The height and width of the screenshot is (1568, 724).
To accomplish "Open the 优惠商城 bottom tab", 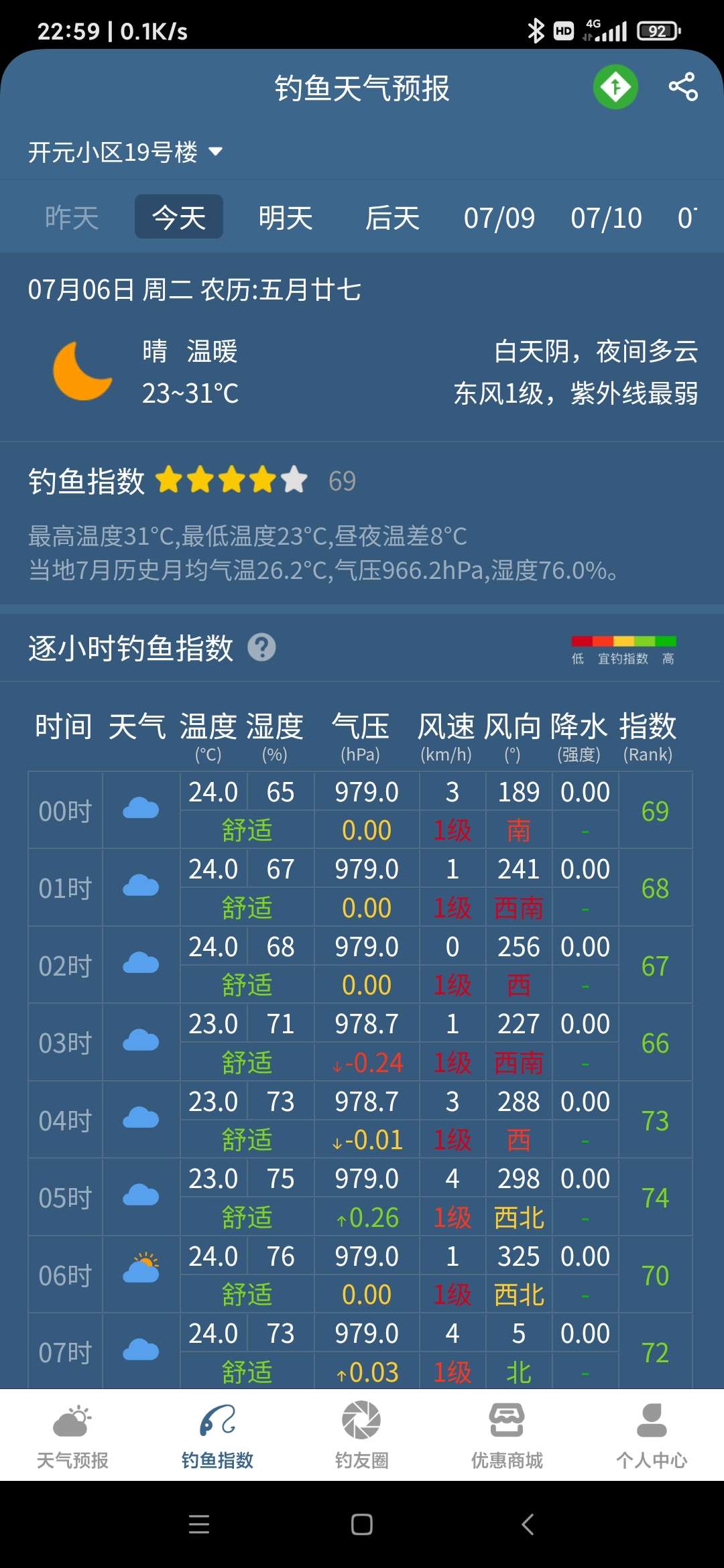I will coord(507,1435).
